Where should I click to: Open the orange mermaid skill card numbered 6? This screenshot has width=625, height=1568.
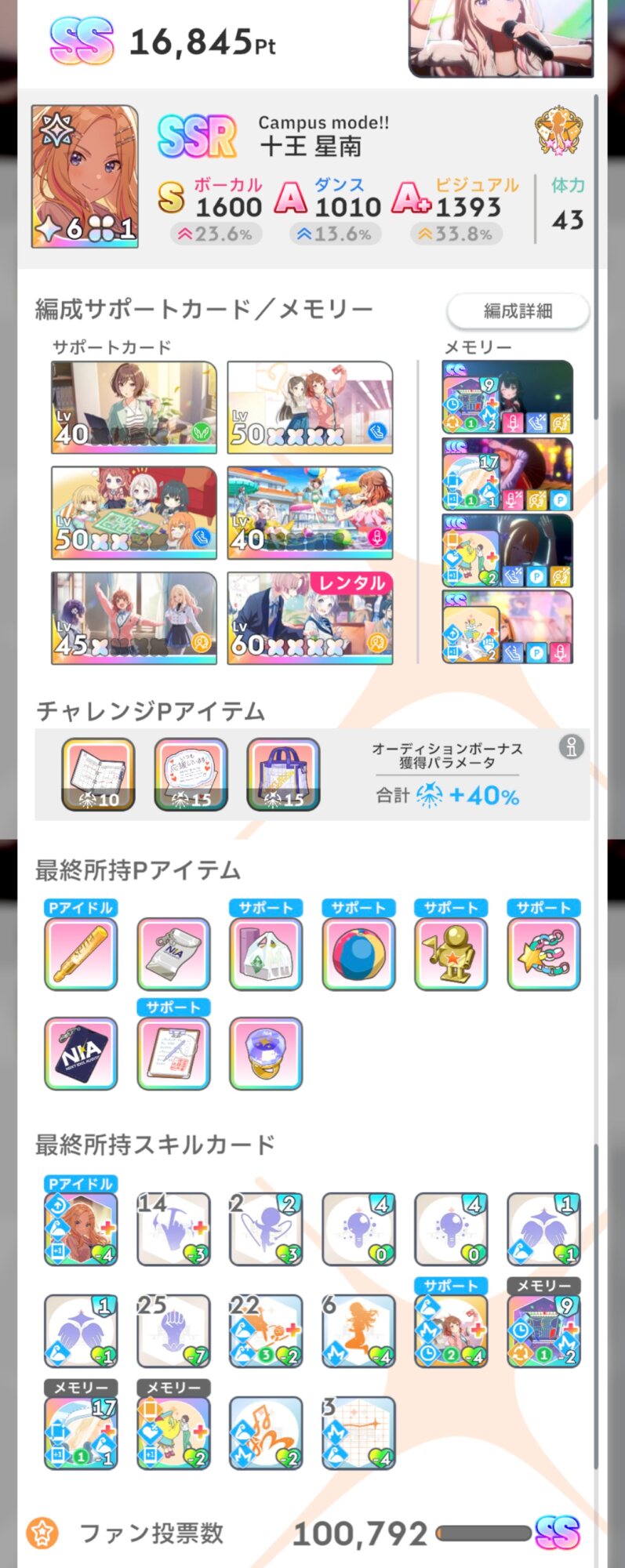pyautogui.click(x=358, y=1331)
